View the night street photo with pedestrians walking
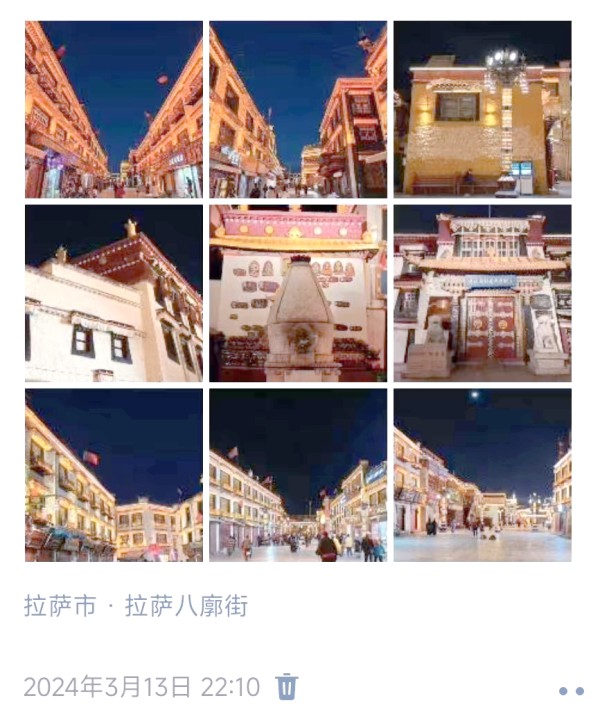600x714 pixels. pyautogui.click(x=298, y=475)
